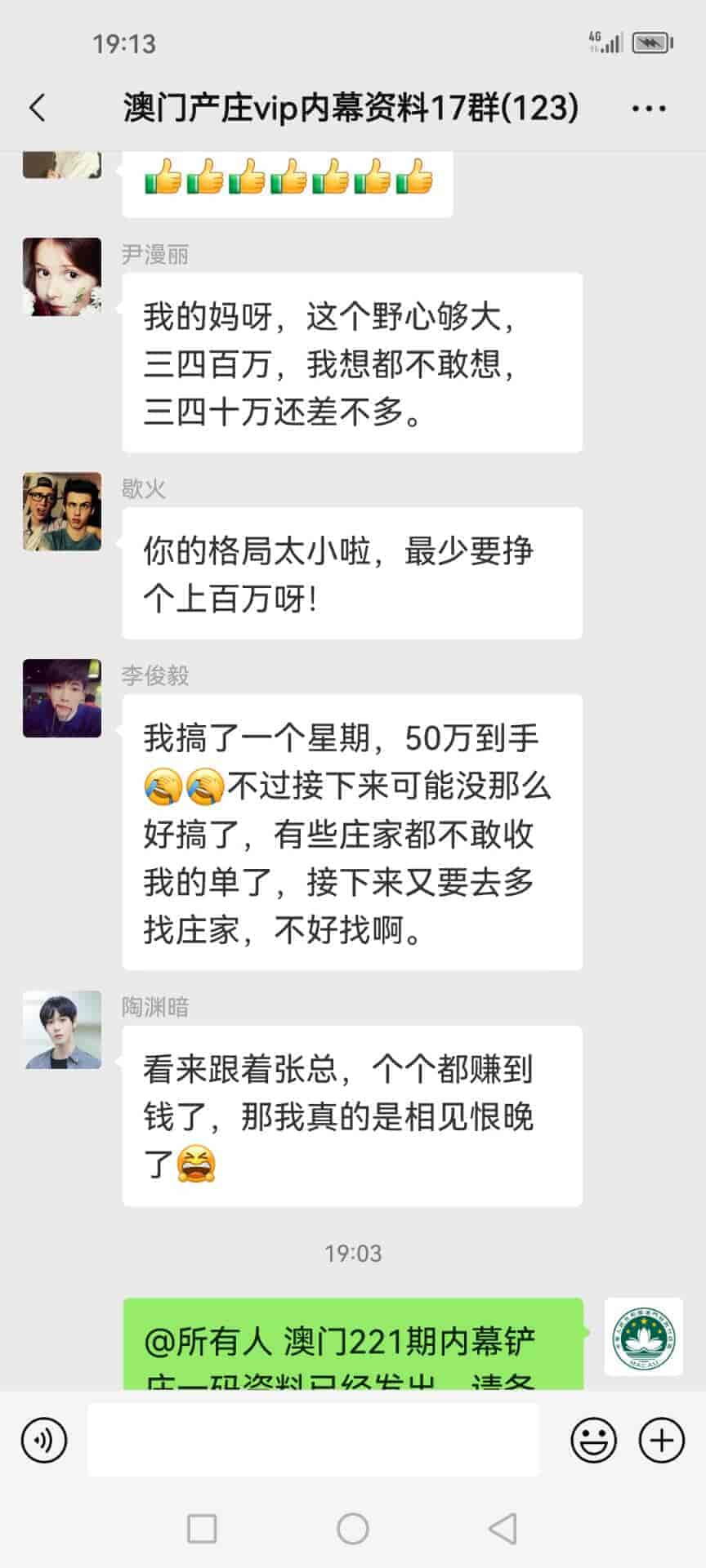Image resolution: width=706 pixels, height=1568 pixels.
Task: Switch to voice message input
Action: (44, 1440)
